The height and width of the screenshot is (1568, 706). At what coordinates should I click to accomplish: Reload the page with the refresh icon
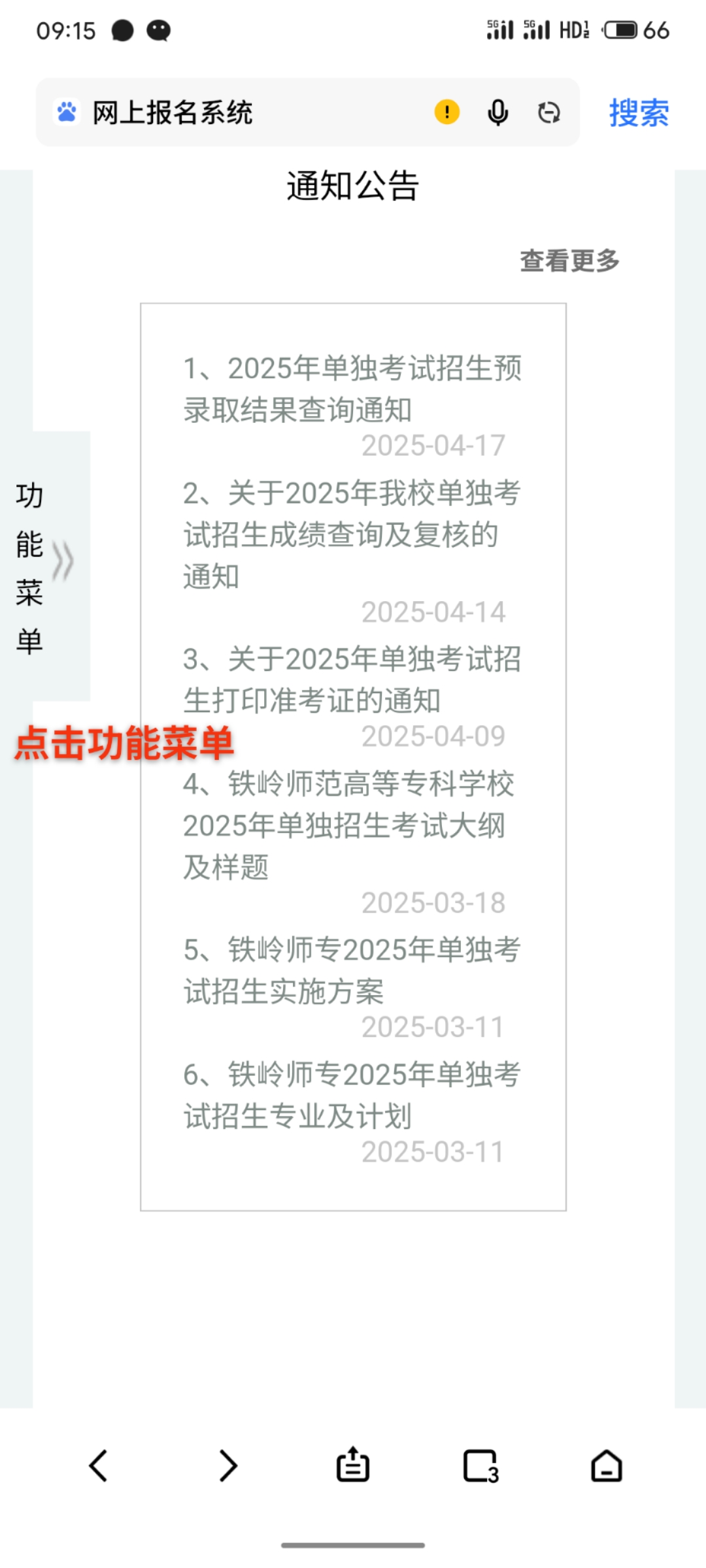point(549,112)
